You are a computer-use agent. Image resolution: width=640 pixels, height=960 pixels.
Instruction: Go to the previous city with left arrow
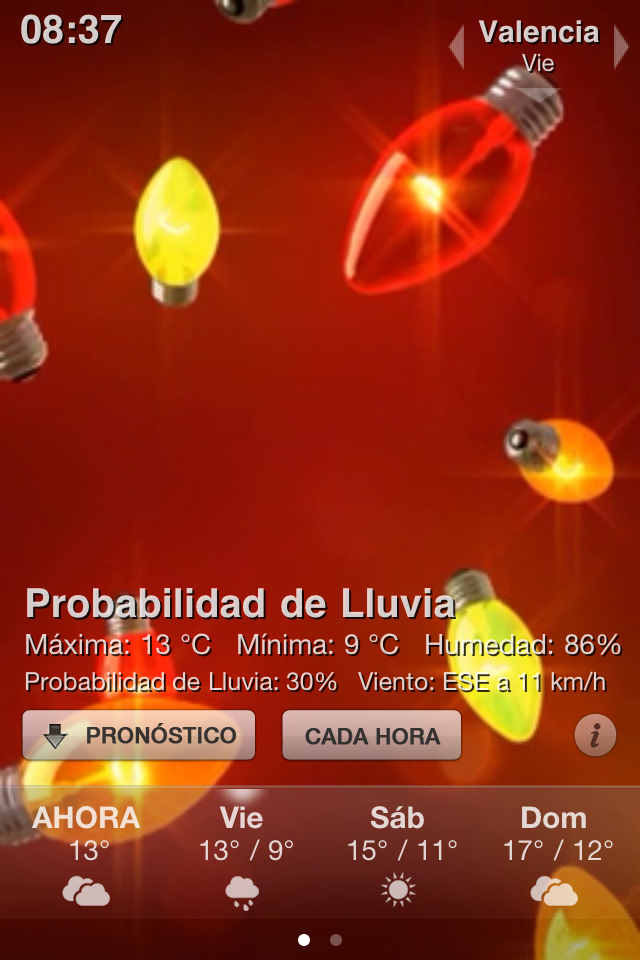point(457,47)
